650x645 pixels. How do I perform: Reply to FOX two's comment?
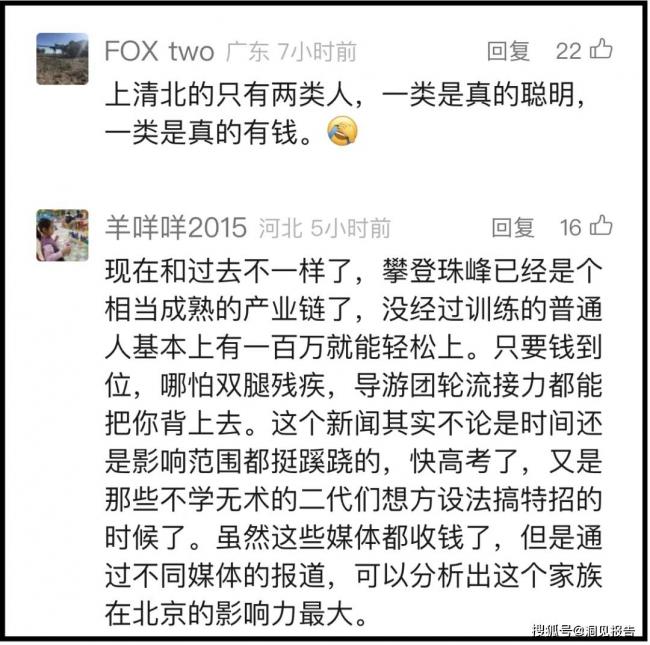coord(508,50)
